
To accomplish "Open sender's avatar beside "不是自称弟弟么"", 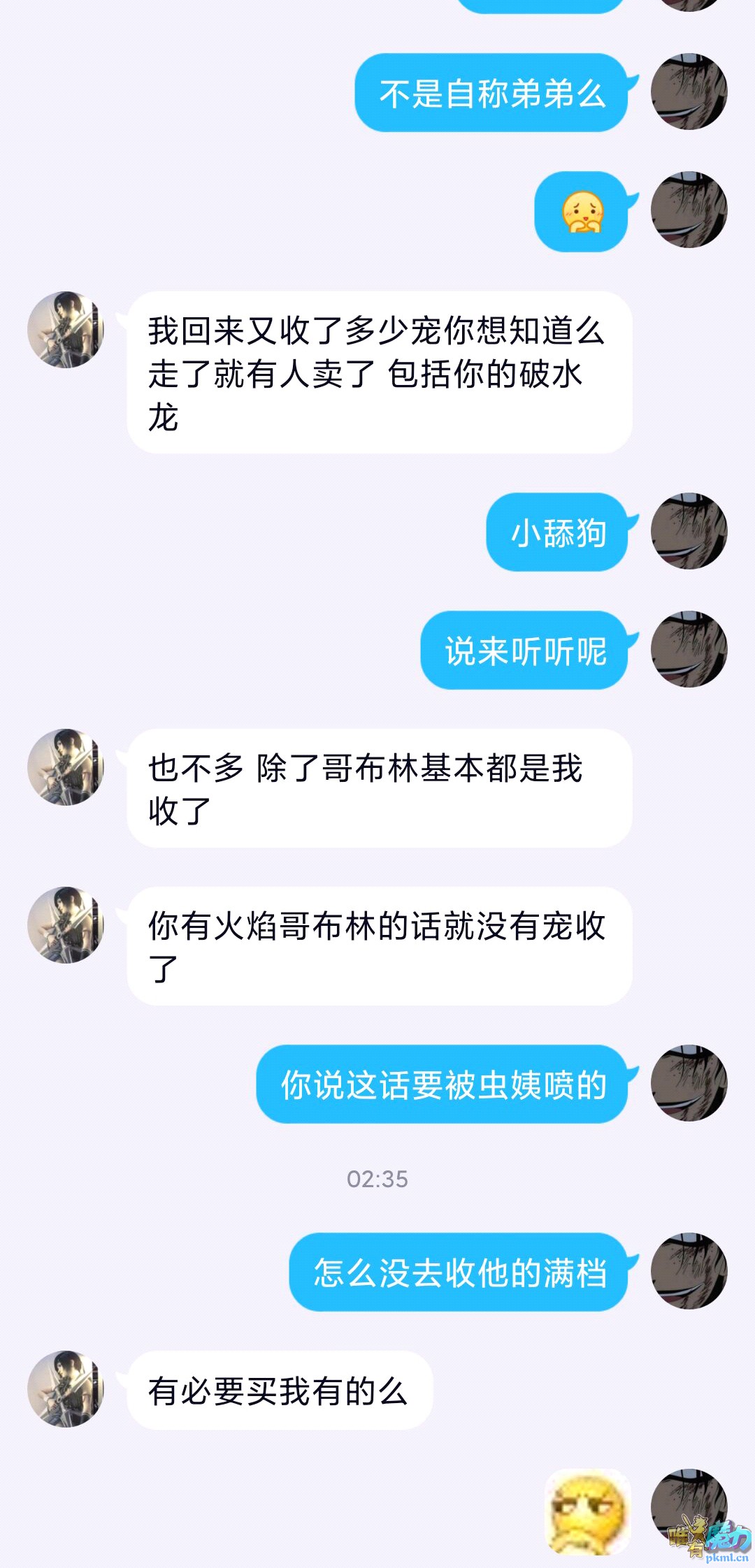I will [689, 92].
